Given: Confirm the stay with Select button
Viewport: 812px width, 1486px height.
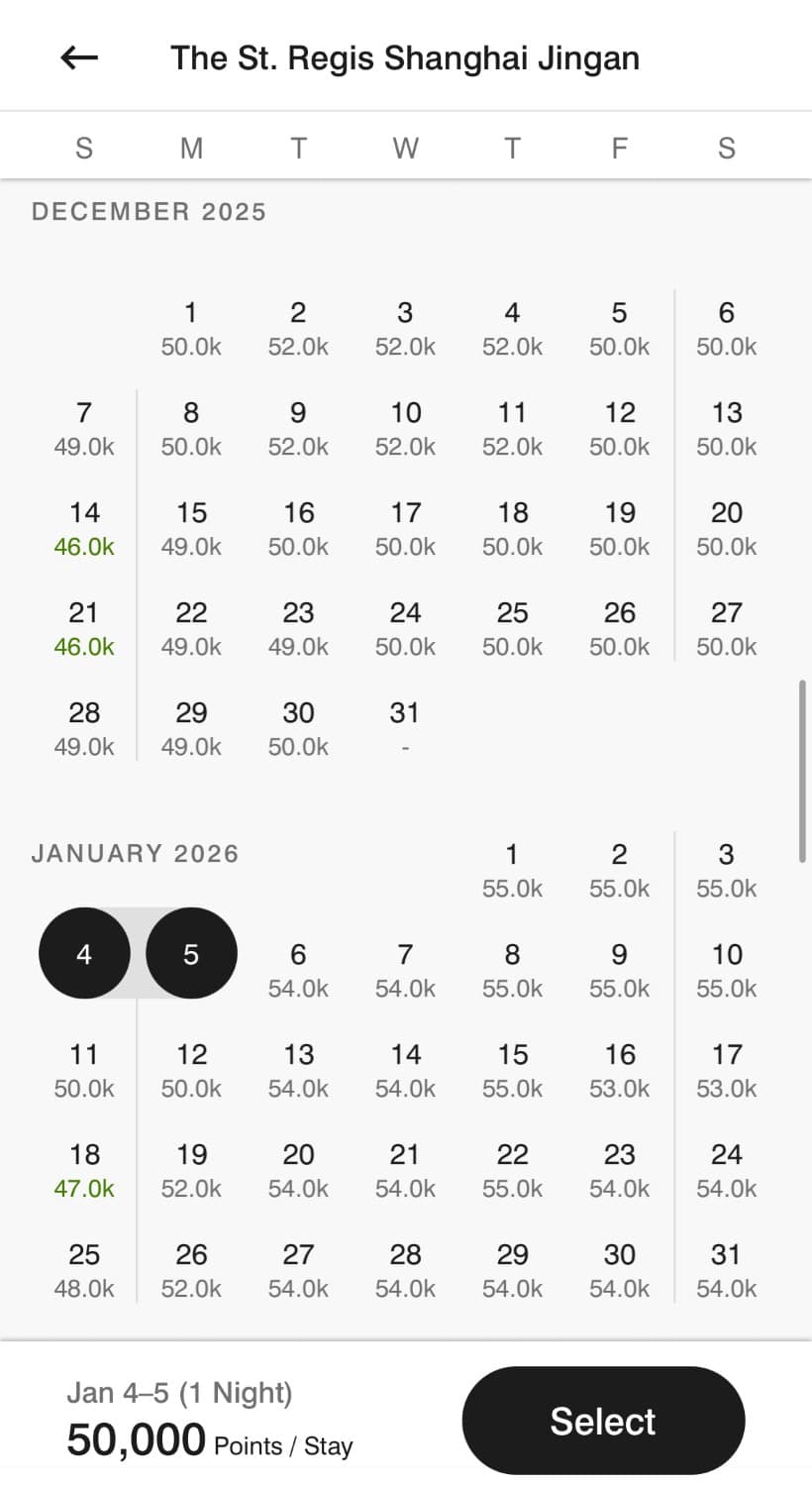Looking at the screenshot, I should point(602,1421).
